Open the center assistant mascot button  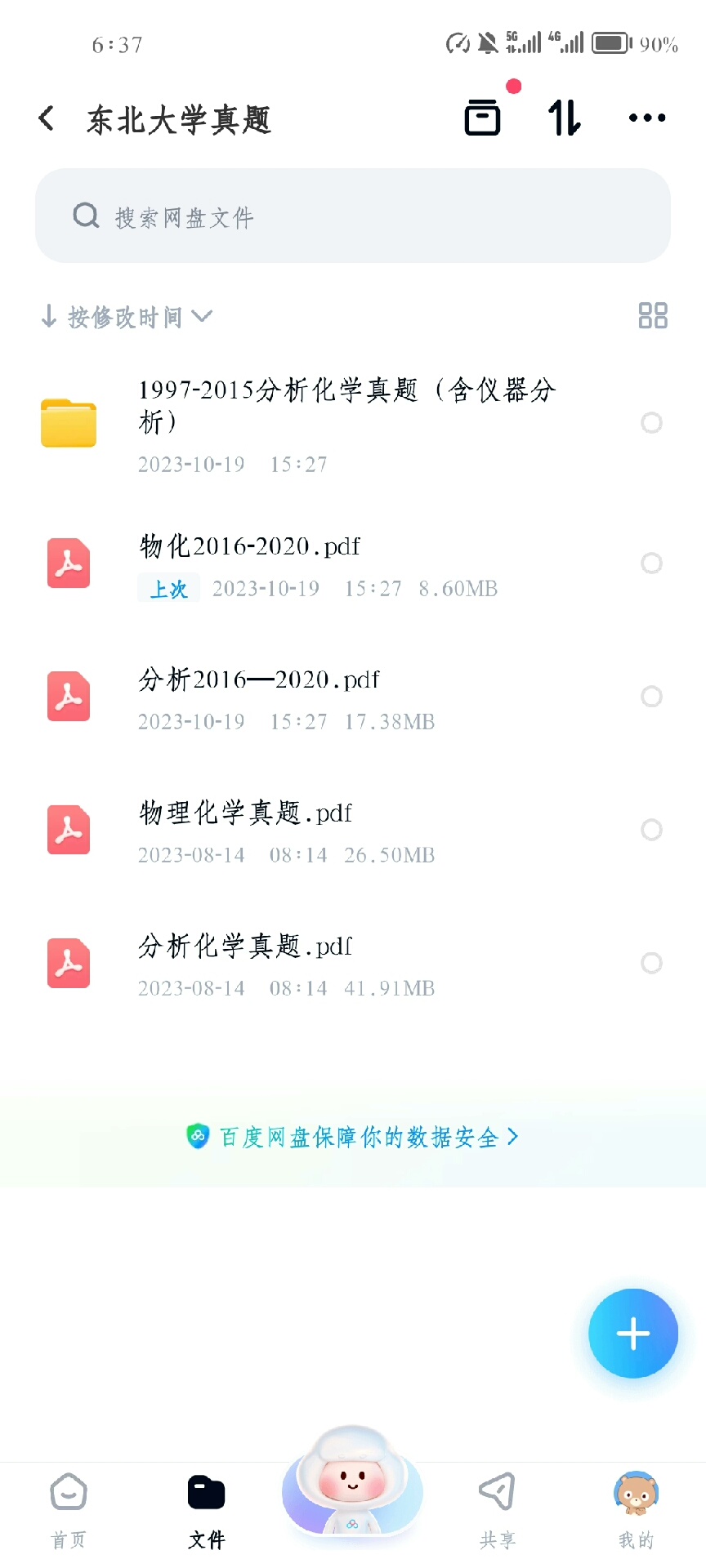(x=352, y=1482)
